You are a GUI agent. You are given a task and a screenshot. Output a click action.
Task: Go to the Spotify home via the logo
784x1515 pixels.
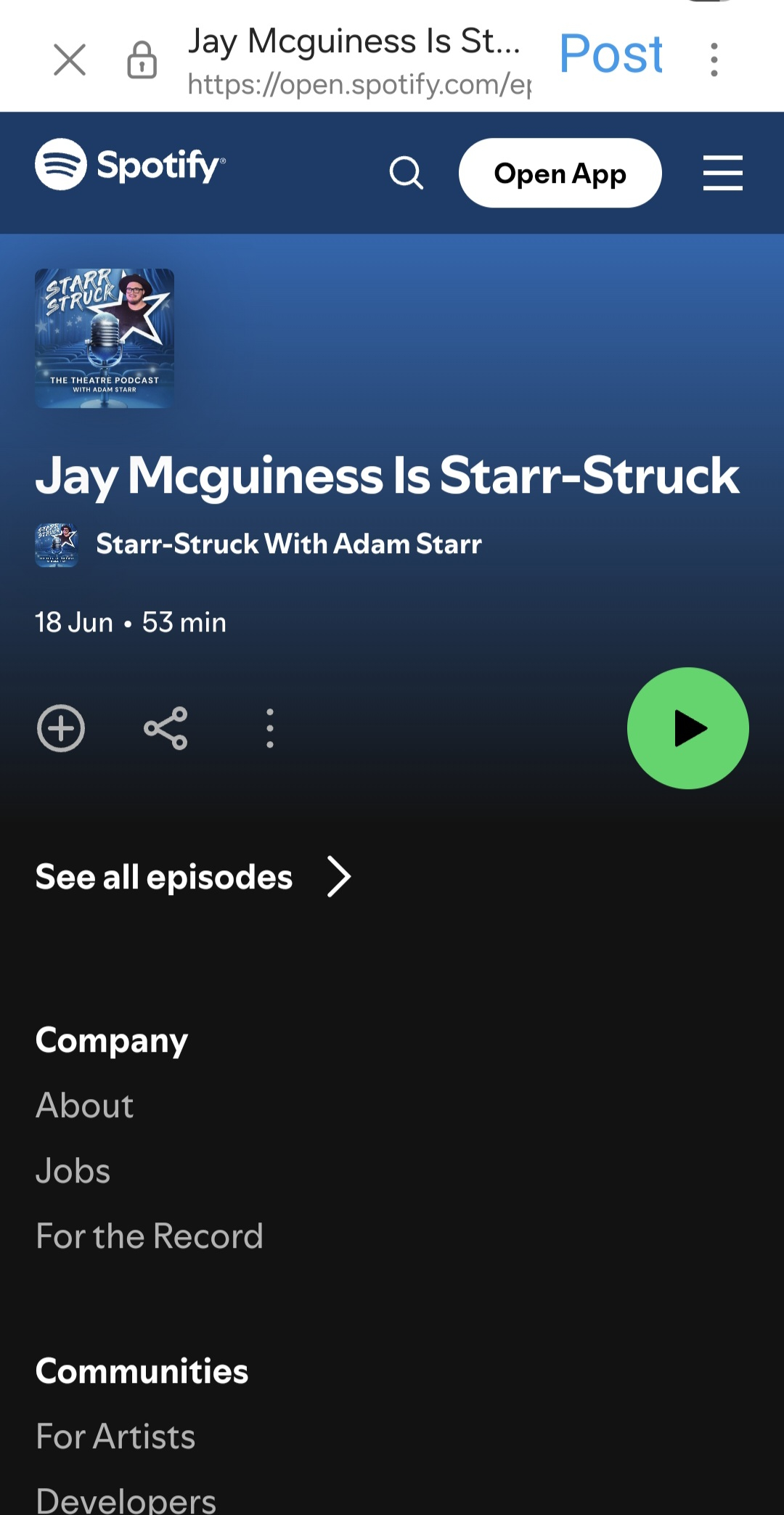tap(131, 165)
